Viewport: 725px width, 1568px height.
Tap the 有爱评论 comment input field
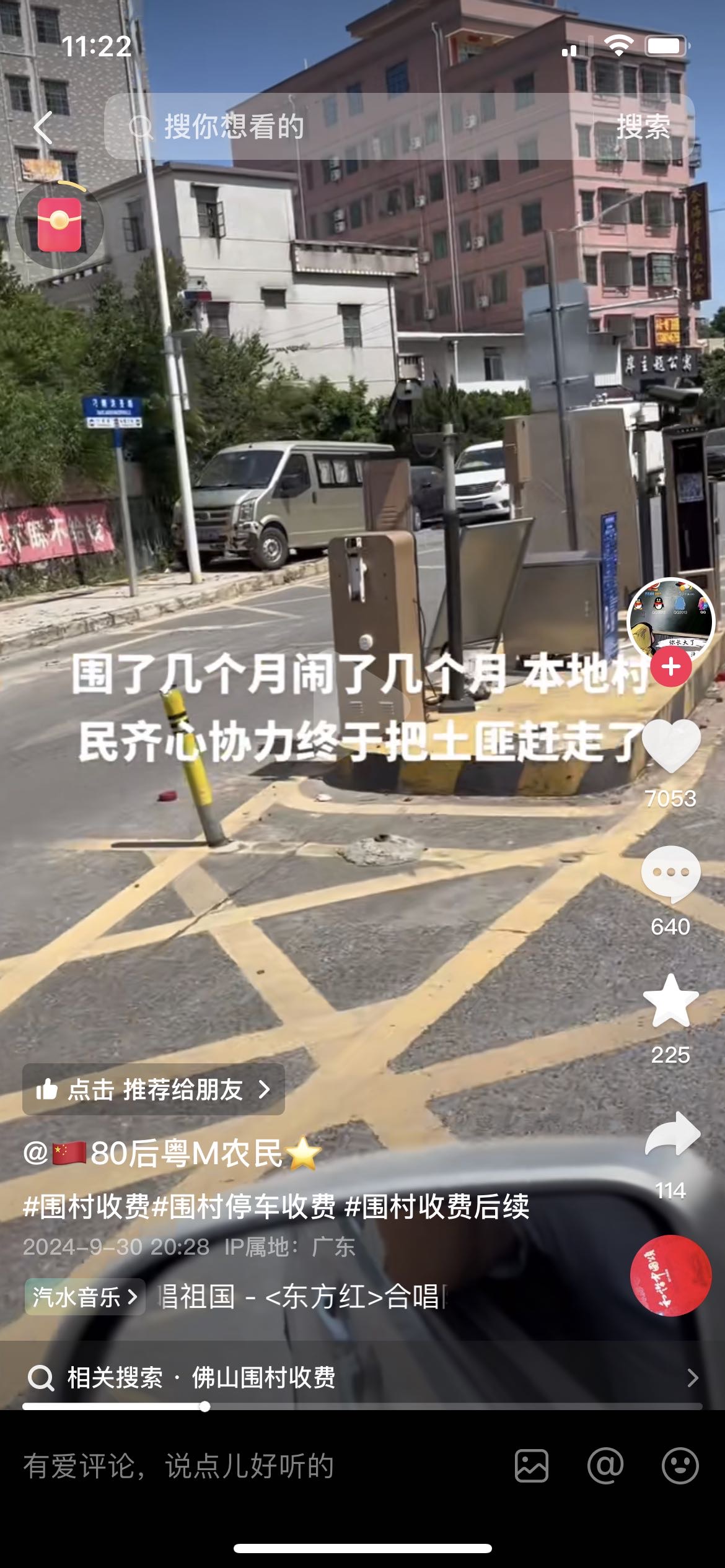tap(248, 1466)
